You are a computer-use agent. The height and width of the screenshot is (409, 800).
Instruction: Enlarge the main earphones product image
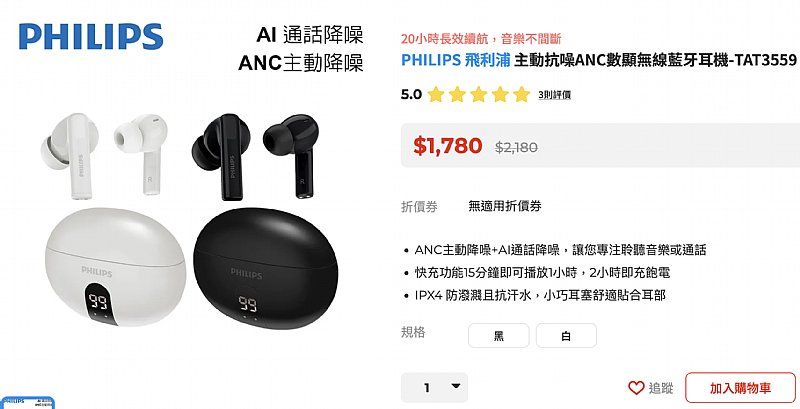point(191,204)
